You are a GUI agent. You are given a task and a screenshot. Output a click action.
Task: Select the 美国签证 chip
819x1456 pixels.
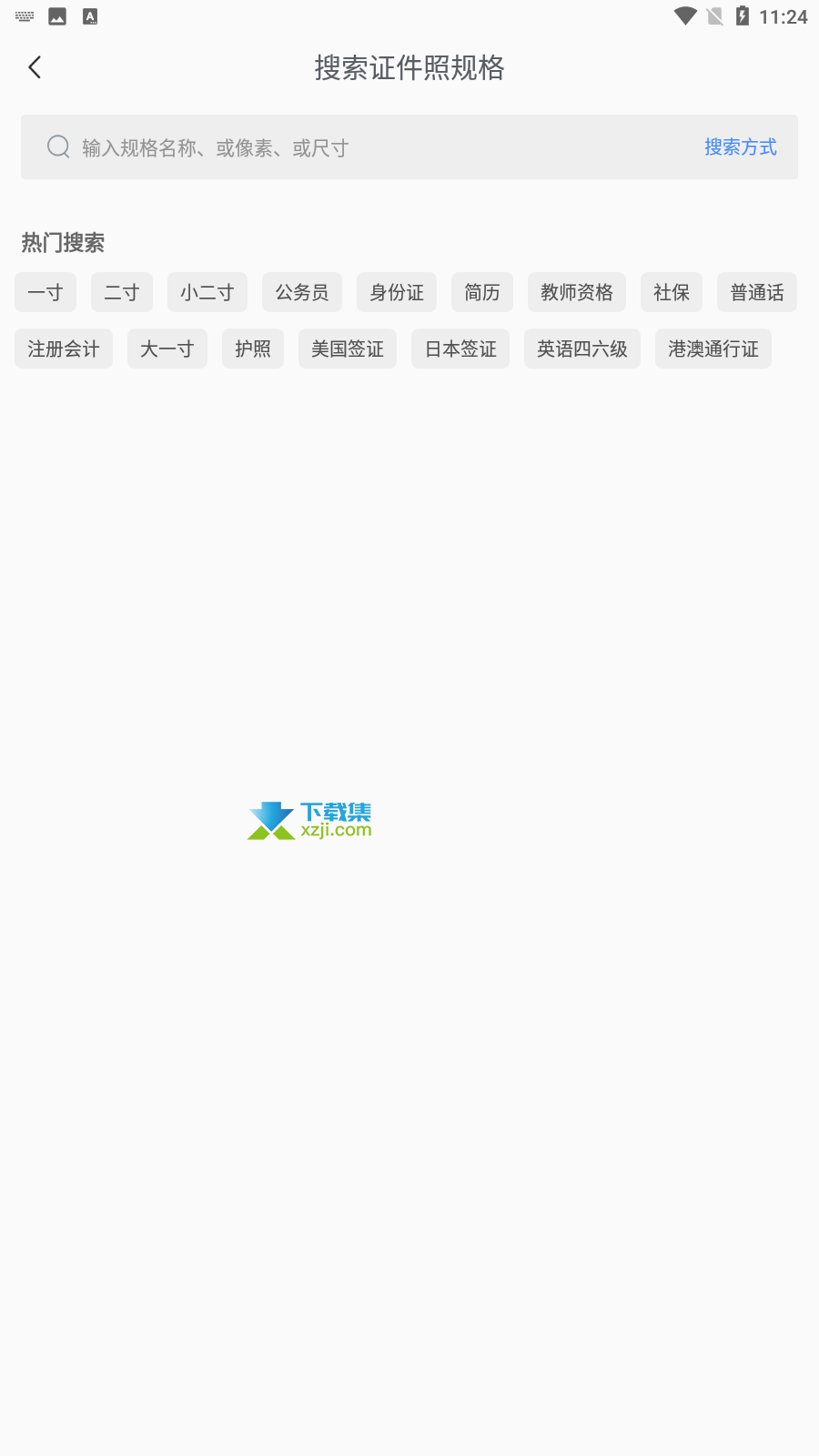tap(348, 349)
